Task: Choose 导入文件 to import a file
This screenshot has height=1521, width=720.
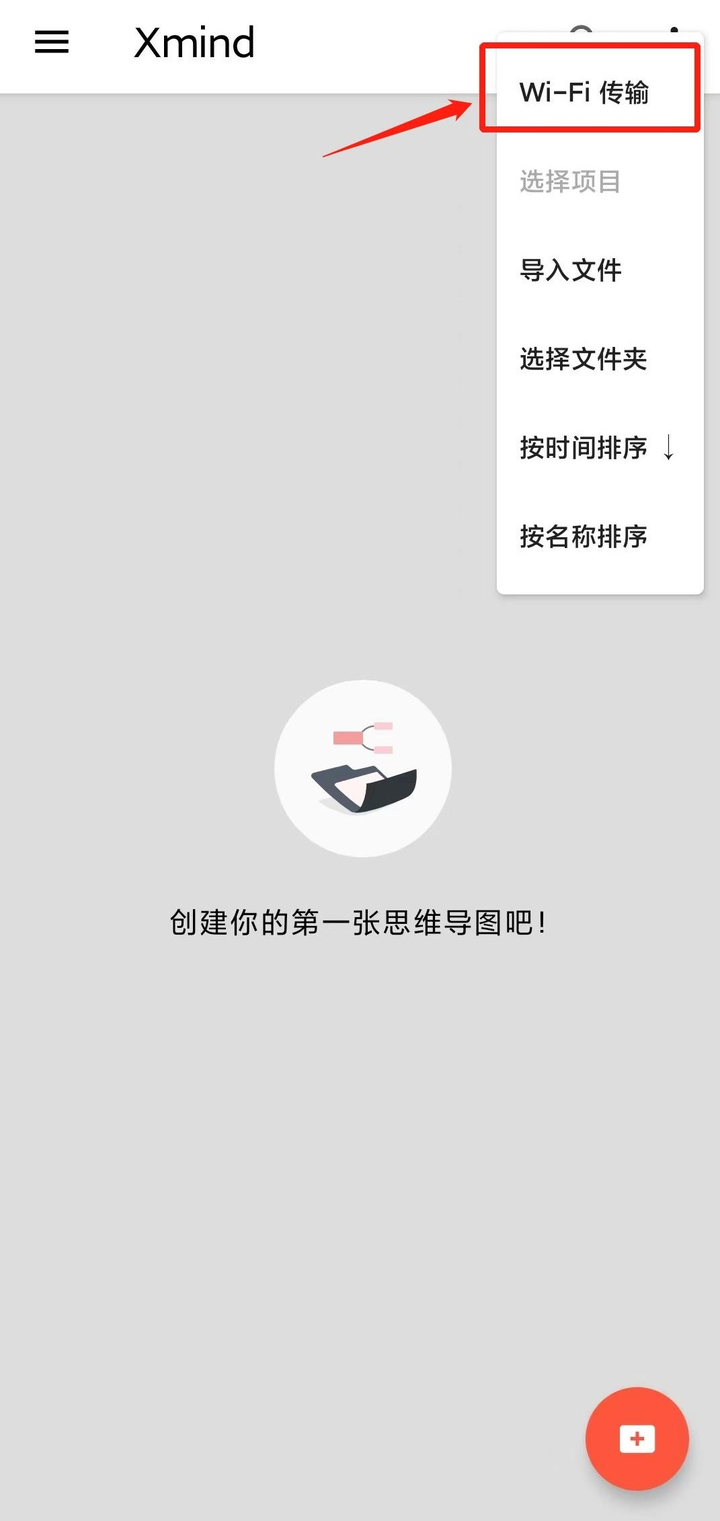Action: click(600, 270)
